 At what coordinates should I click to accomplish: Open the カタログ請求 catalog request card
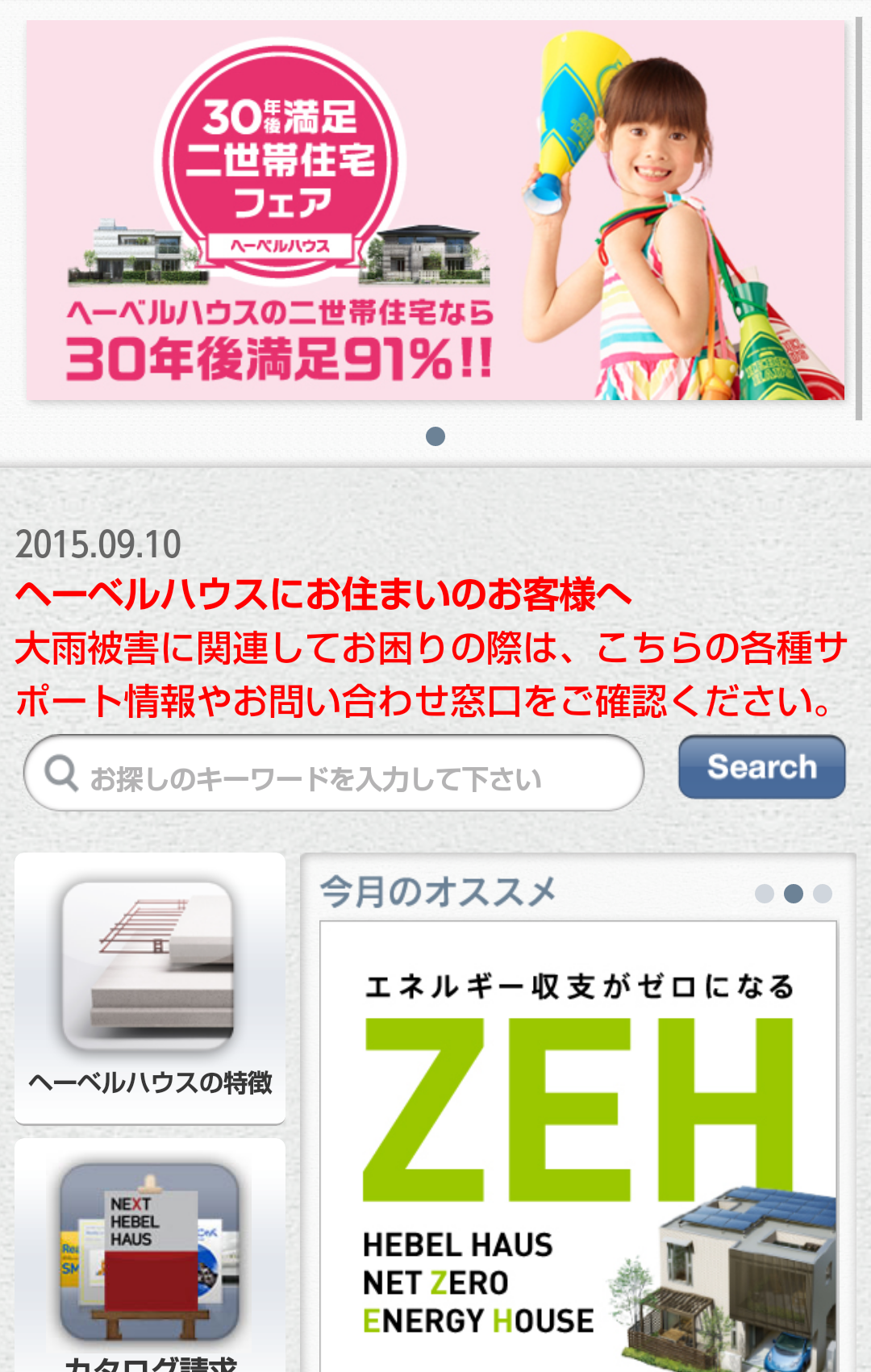pyautogui.click(x=150, y=1257)
